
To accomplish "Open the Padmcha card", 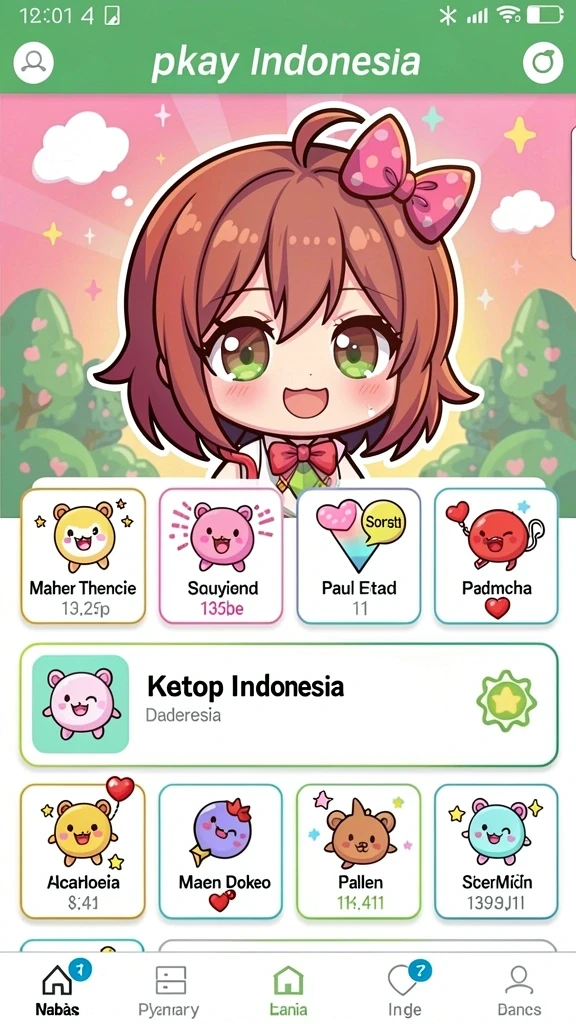I will [496, 556].
